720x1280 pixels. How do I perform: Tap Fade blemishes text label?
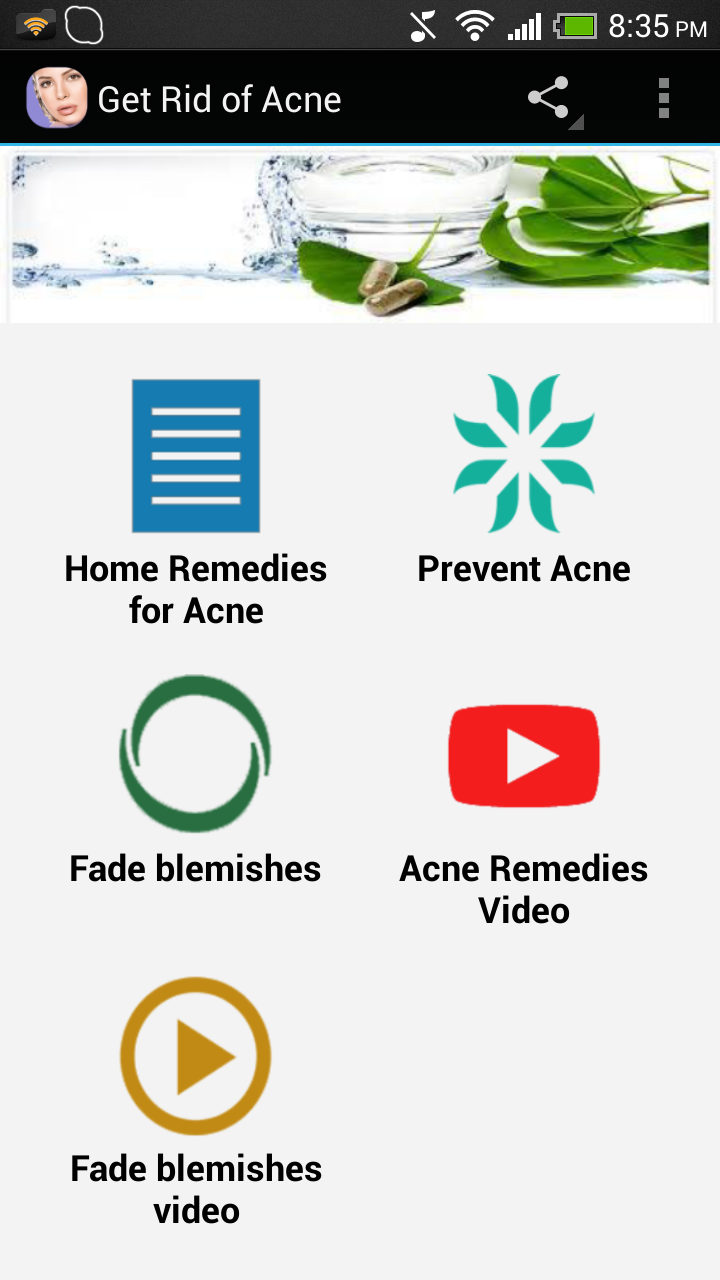tap(195, 868)
